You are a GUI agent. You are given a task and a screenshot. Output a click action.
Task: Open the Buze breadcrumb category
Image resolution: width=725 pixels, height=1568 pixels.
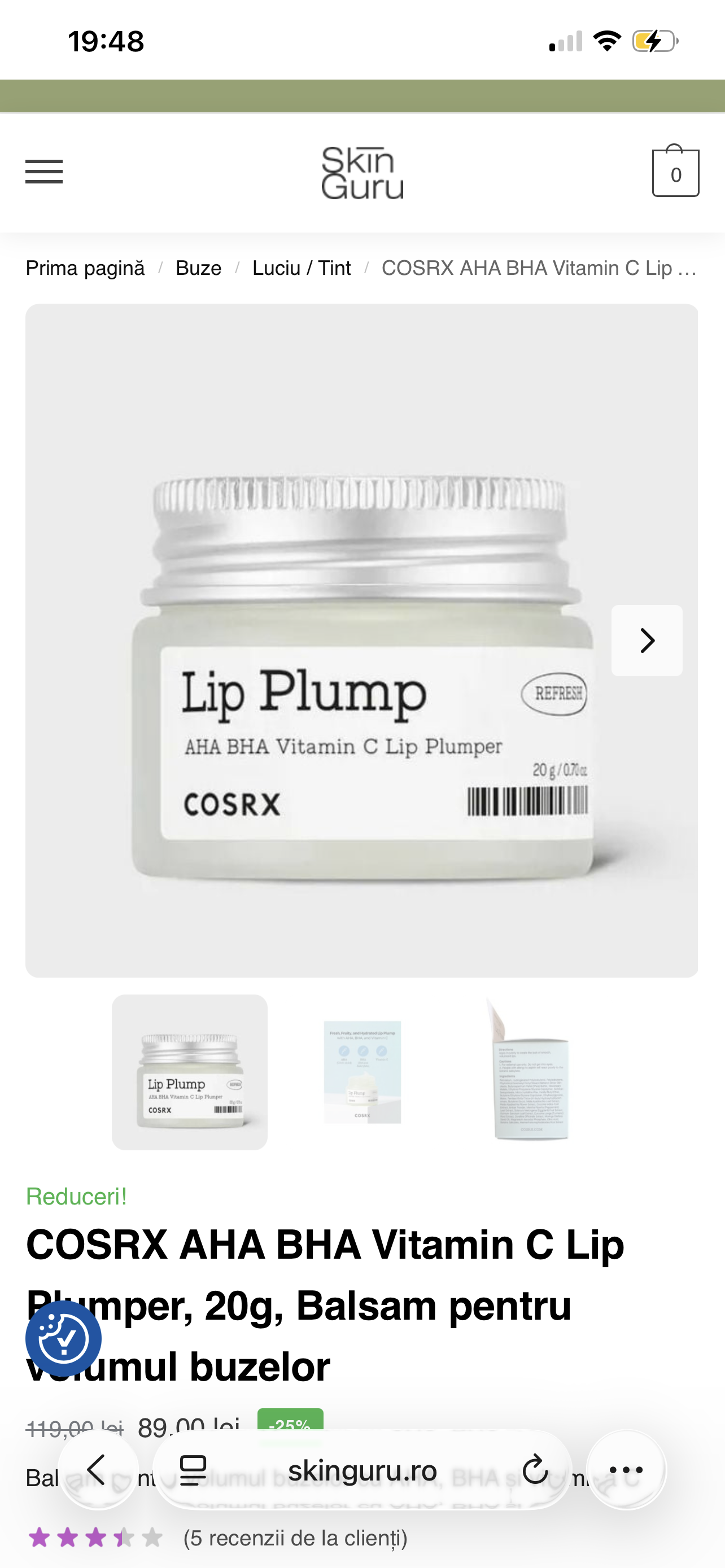pos(198,268)
